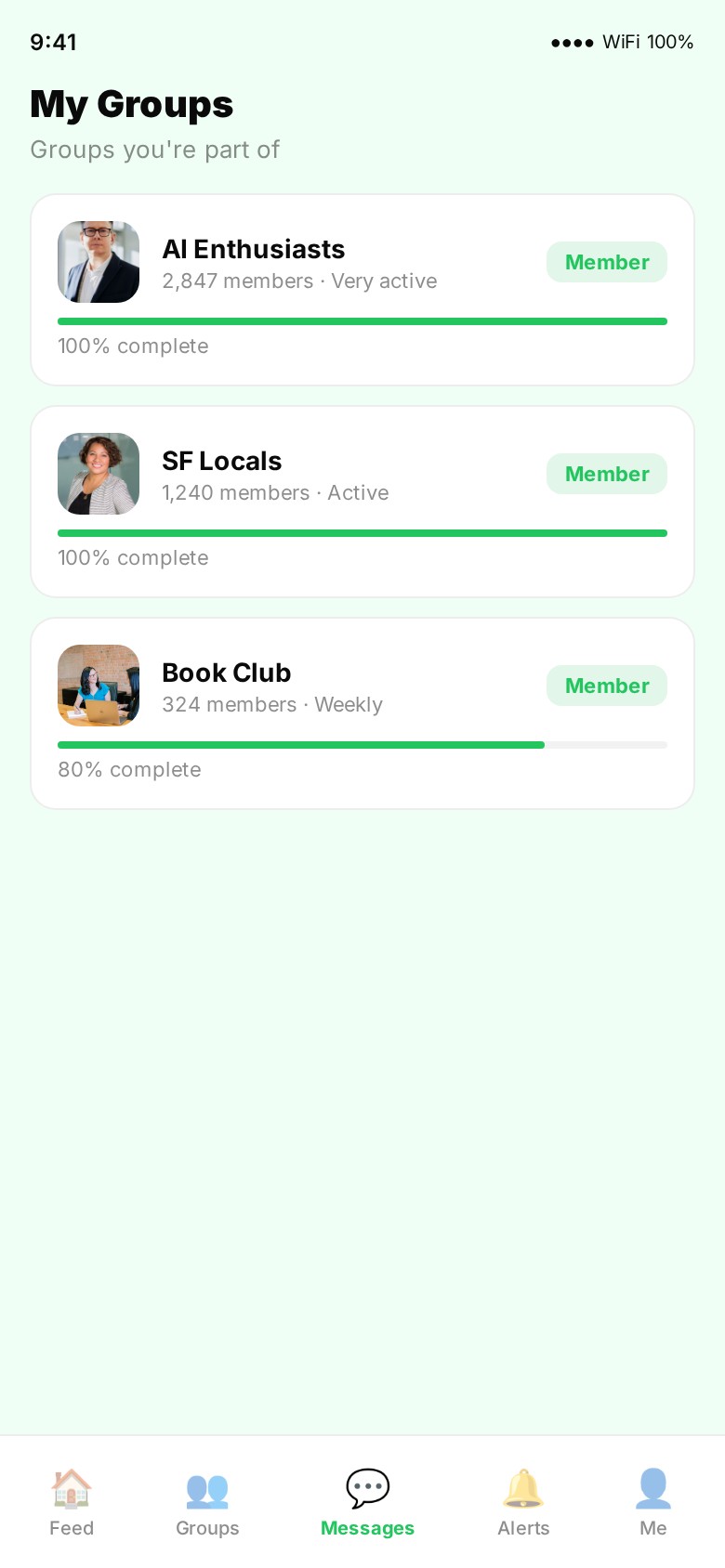725x1568 pixels.
Task: Expand the AI Enthusiasts group card
Action: click(x=362, y=290)
